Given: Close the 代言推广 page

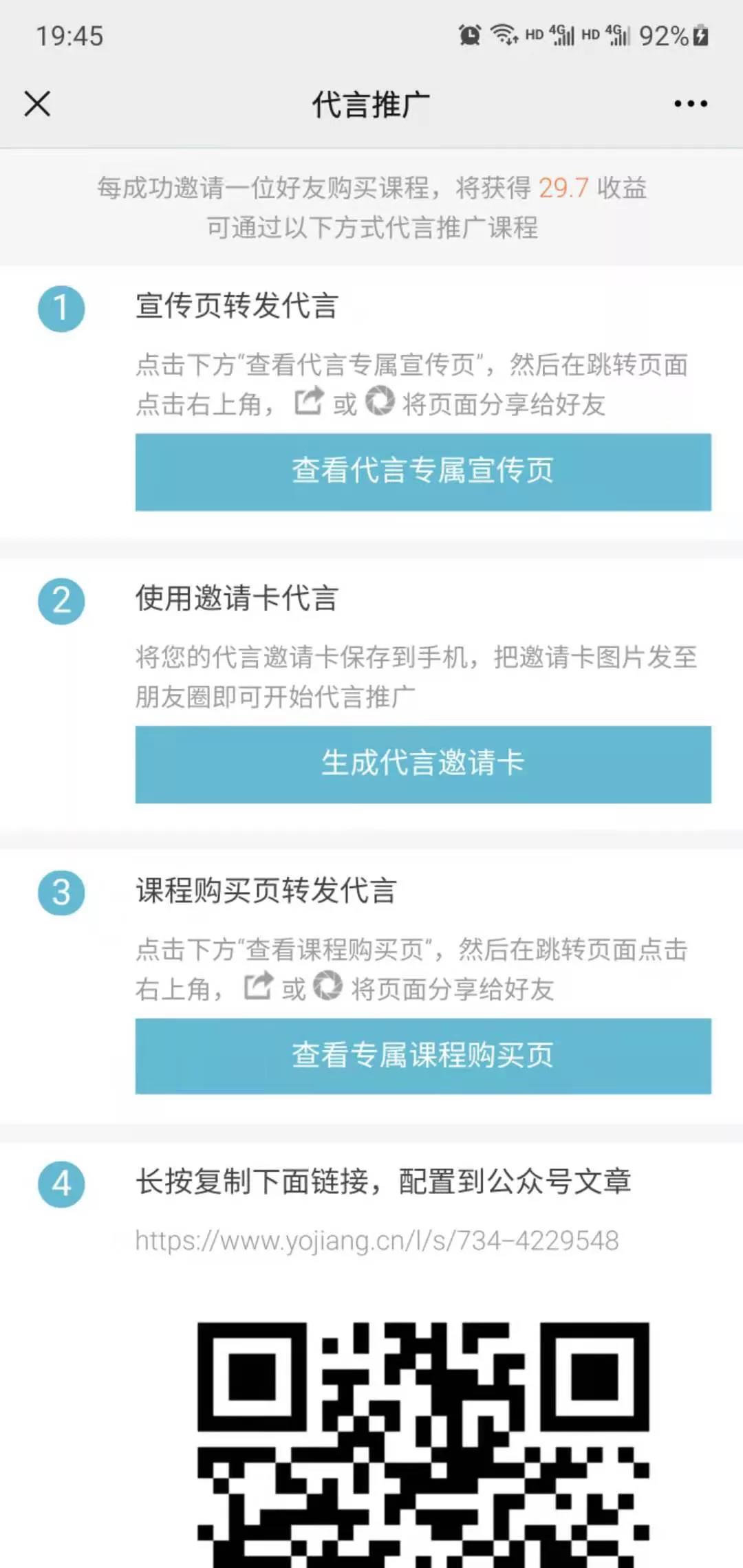Looking at the screenshot, I should (x=37, y=105).
